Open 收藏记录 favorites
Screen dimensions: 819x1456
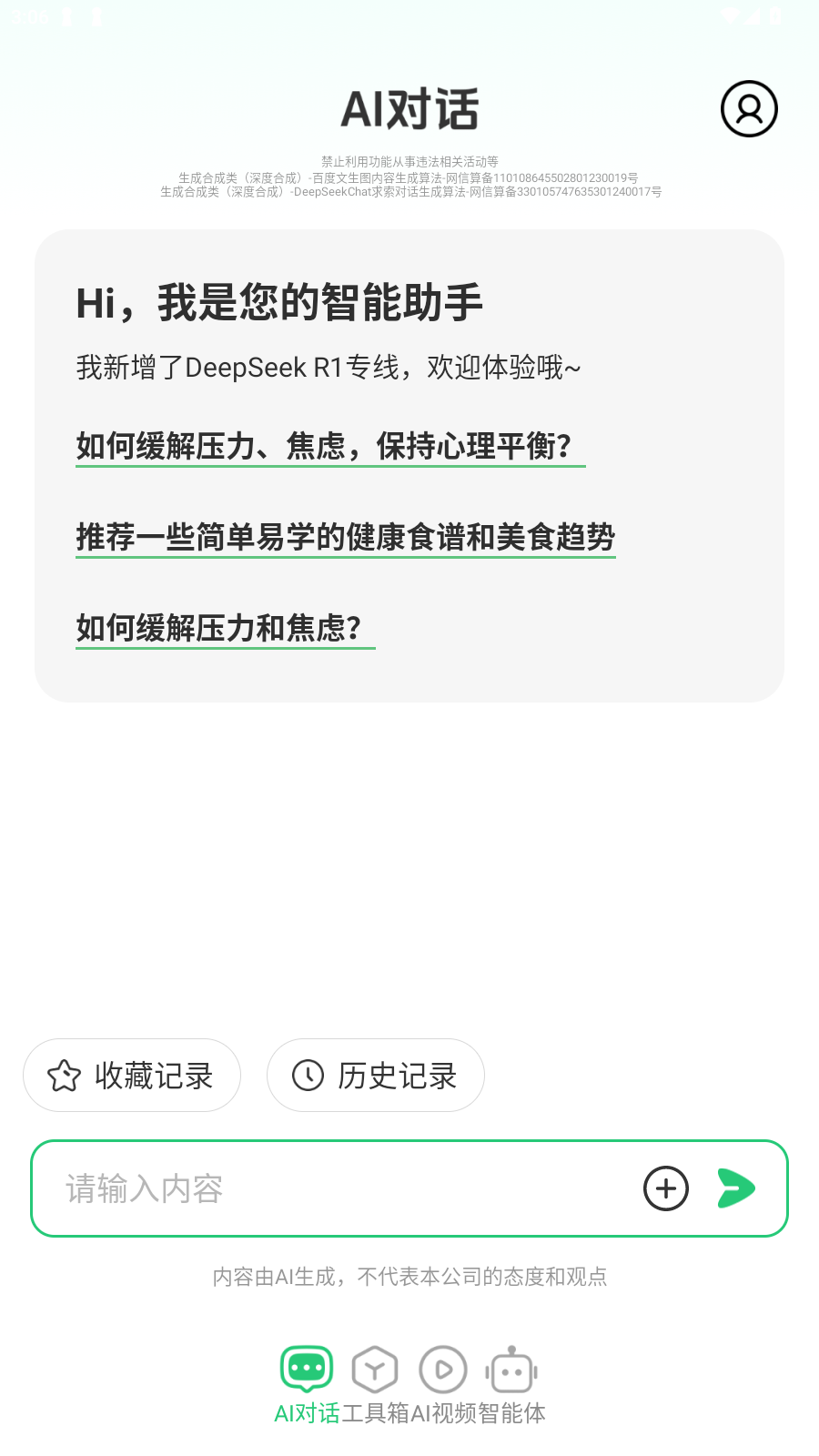click(x=132, y=1076)
